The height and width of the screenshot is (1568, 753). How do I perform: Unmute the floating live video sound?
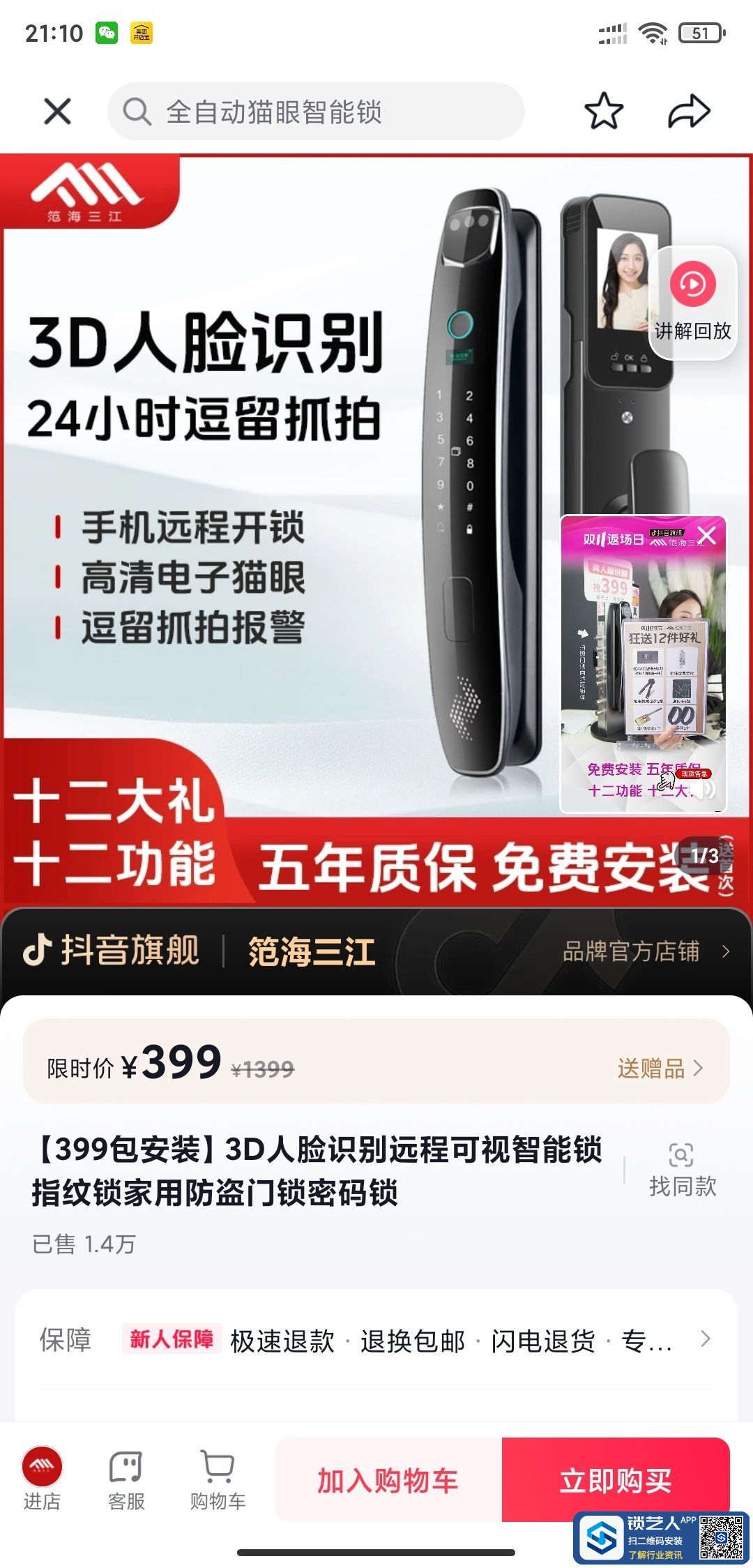pos(705,789)
